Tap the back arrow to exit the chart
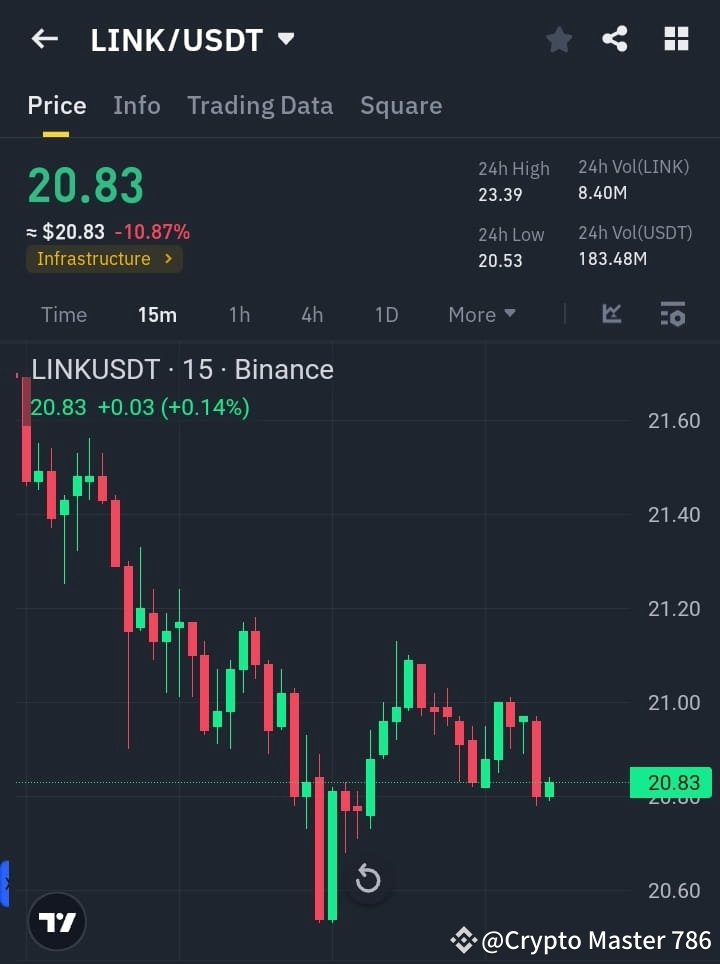Screen dimensions: 720x964 [x=43, y=39]
